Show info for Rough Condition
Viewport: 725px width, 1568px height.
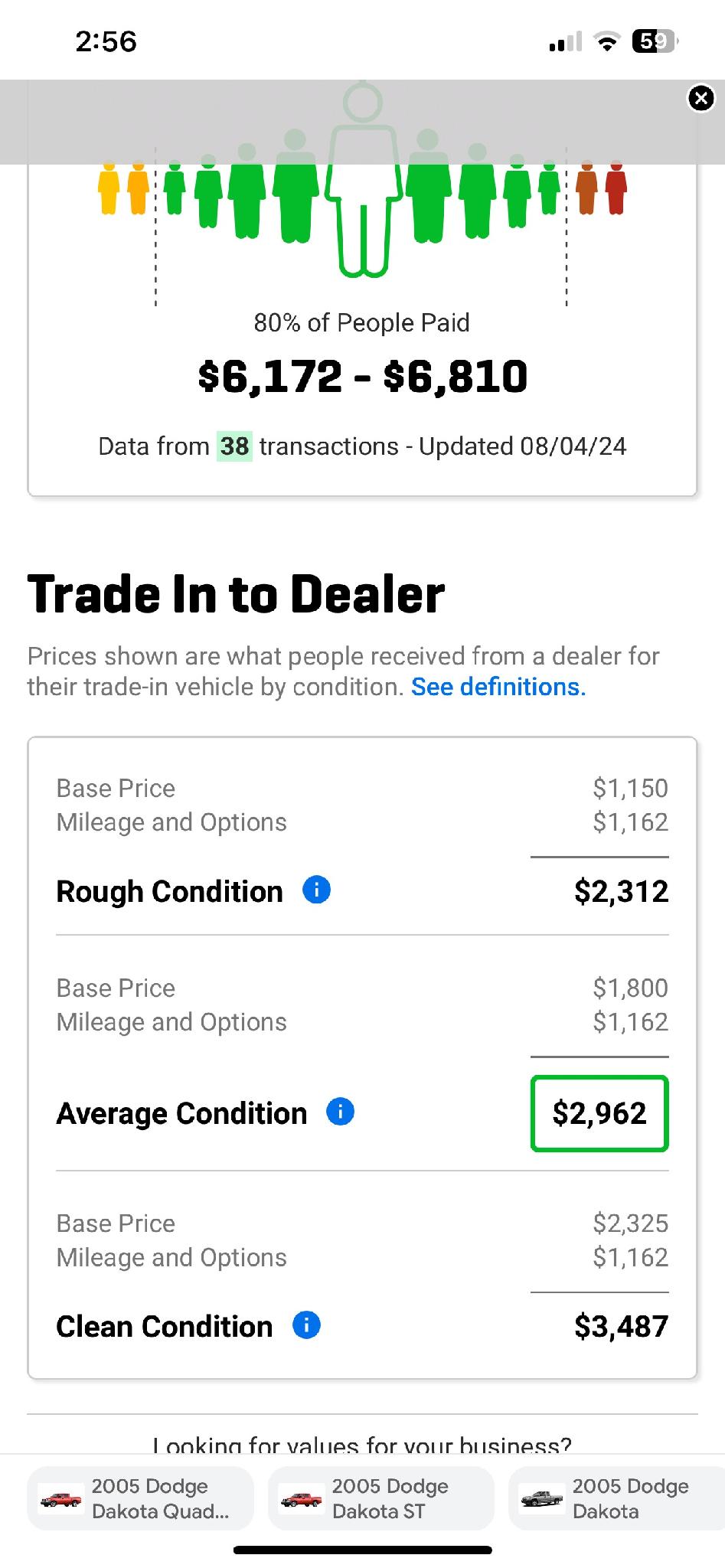click(317, 890)
